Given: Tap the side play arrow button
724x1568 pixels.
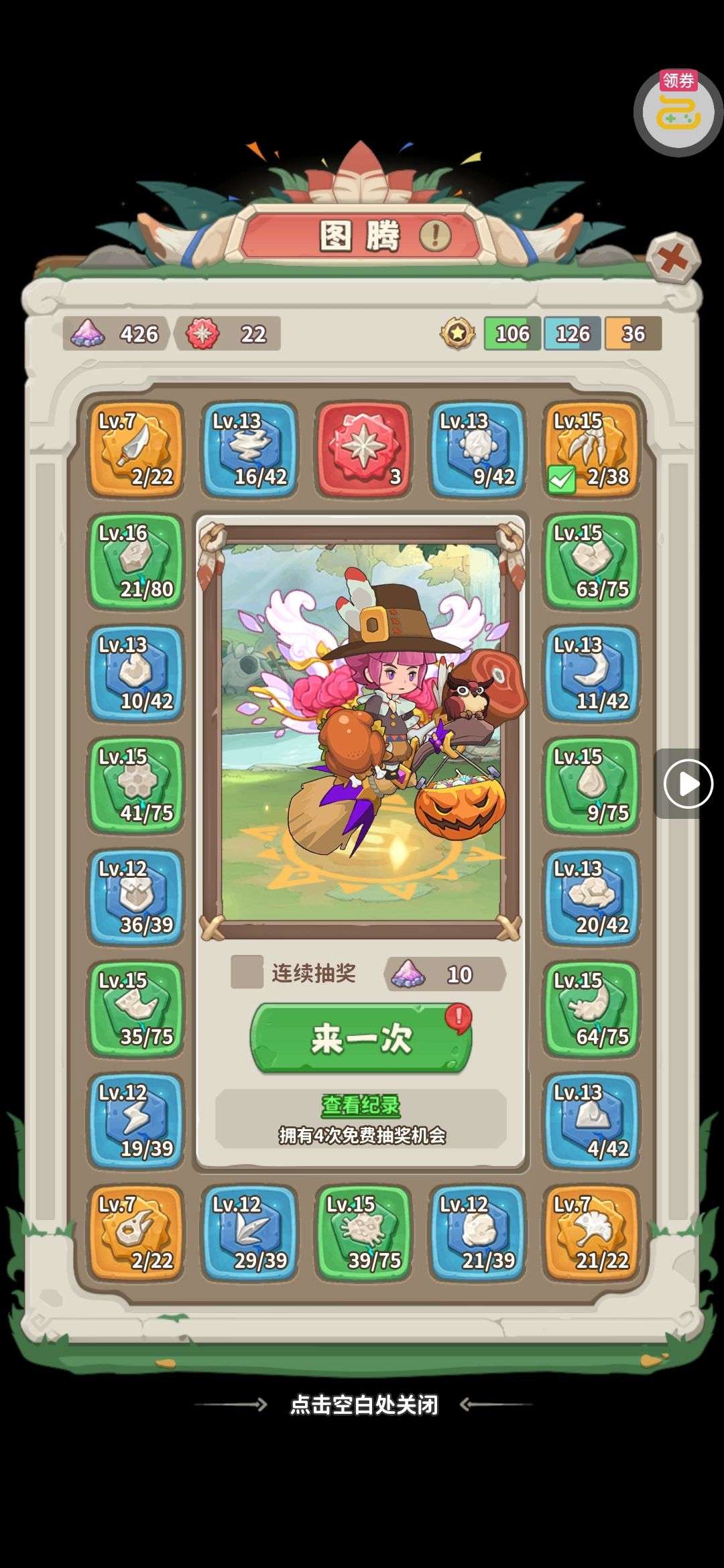Looking at the screenshot, I should click(687, 783).
